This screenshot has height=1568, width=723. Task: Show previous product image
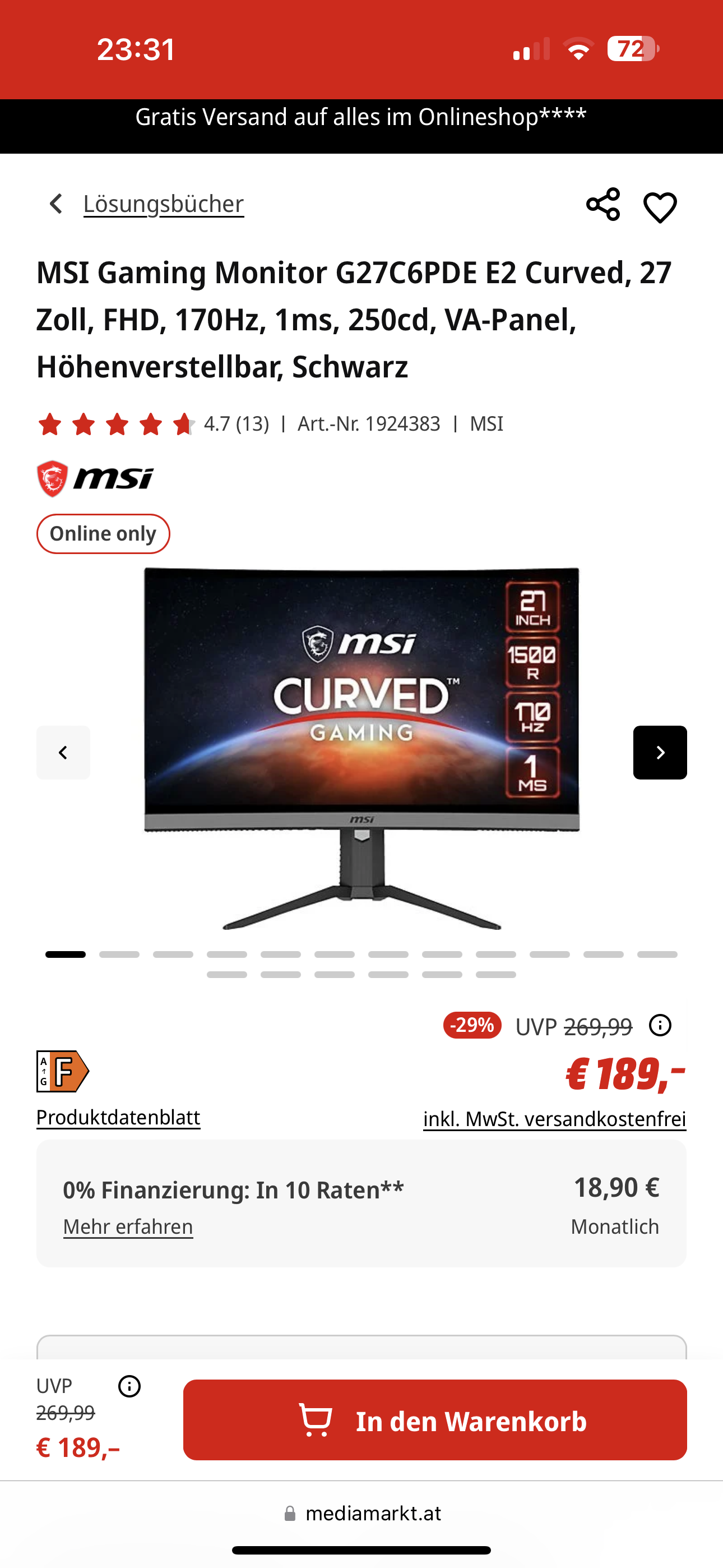pyautogui.click(x=63, y=753)
